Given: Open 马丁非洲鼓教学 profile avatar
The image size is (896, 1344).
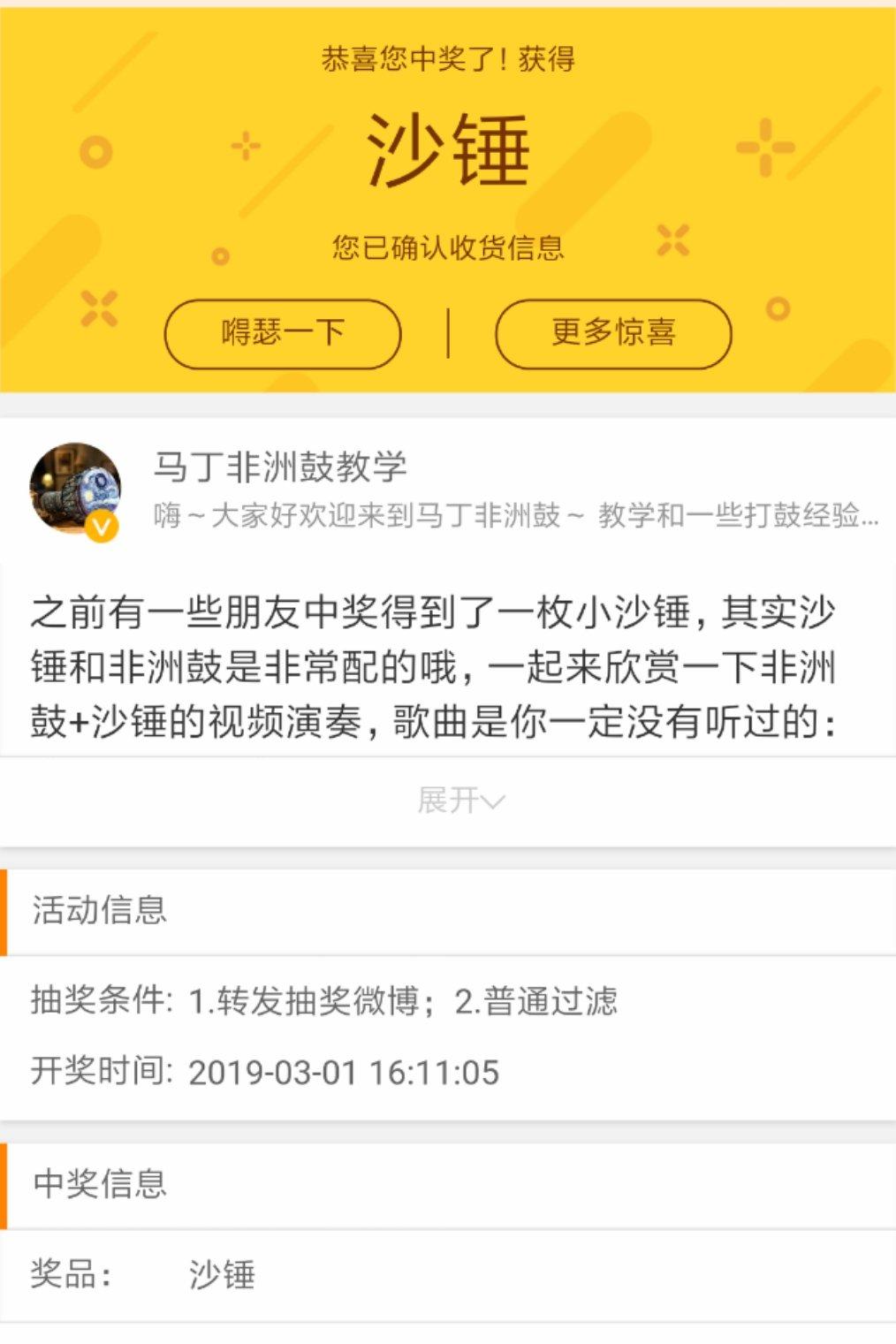Looking at the screenshot, I should tap(76, 490).
